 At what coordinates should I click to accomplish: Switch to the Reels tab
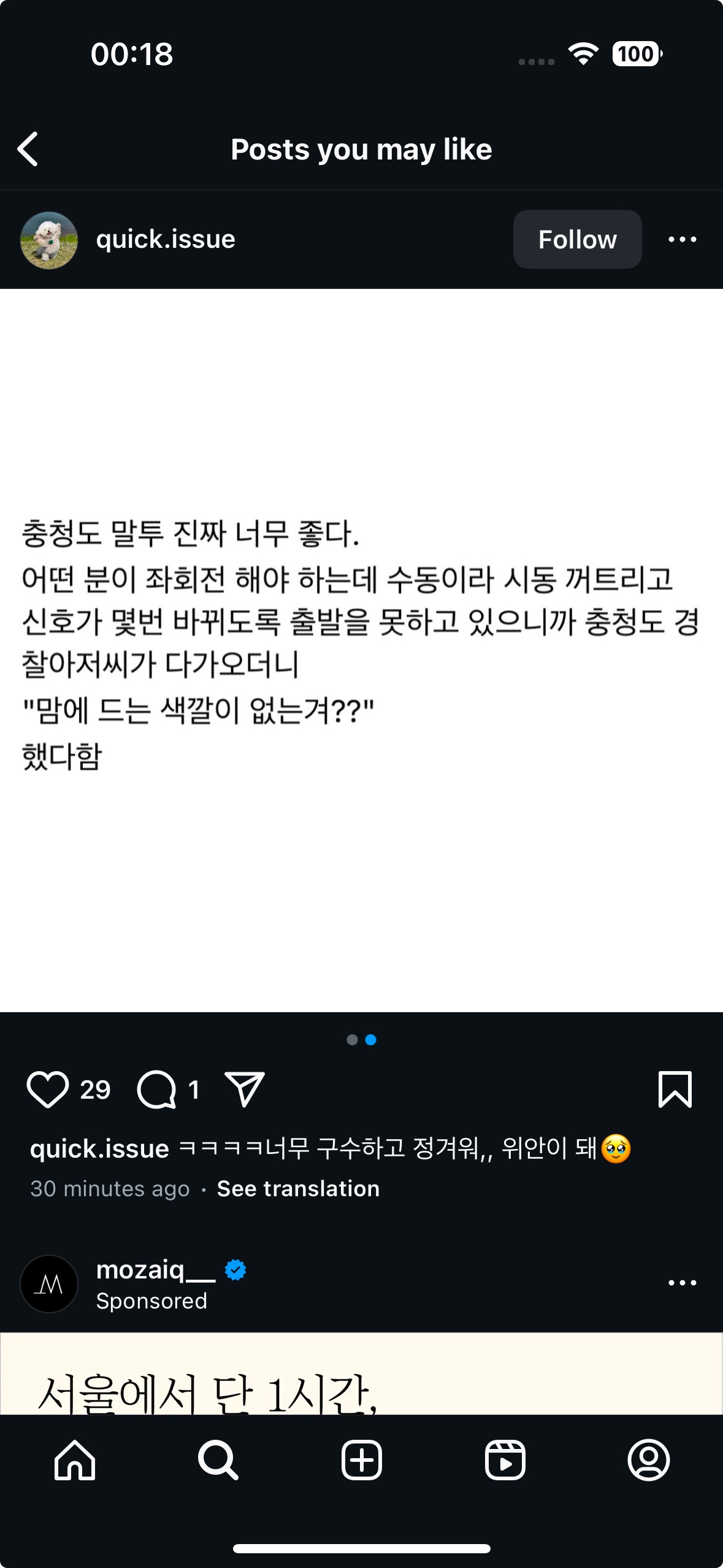pos(505,1460)
